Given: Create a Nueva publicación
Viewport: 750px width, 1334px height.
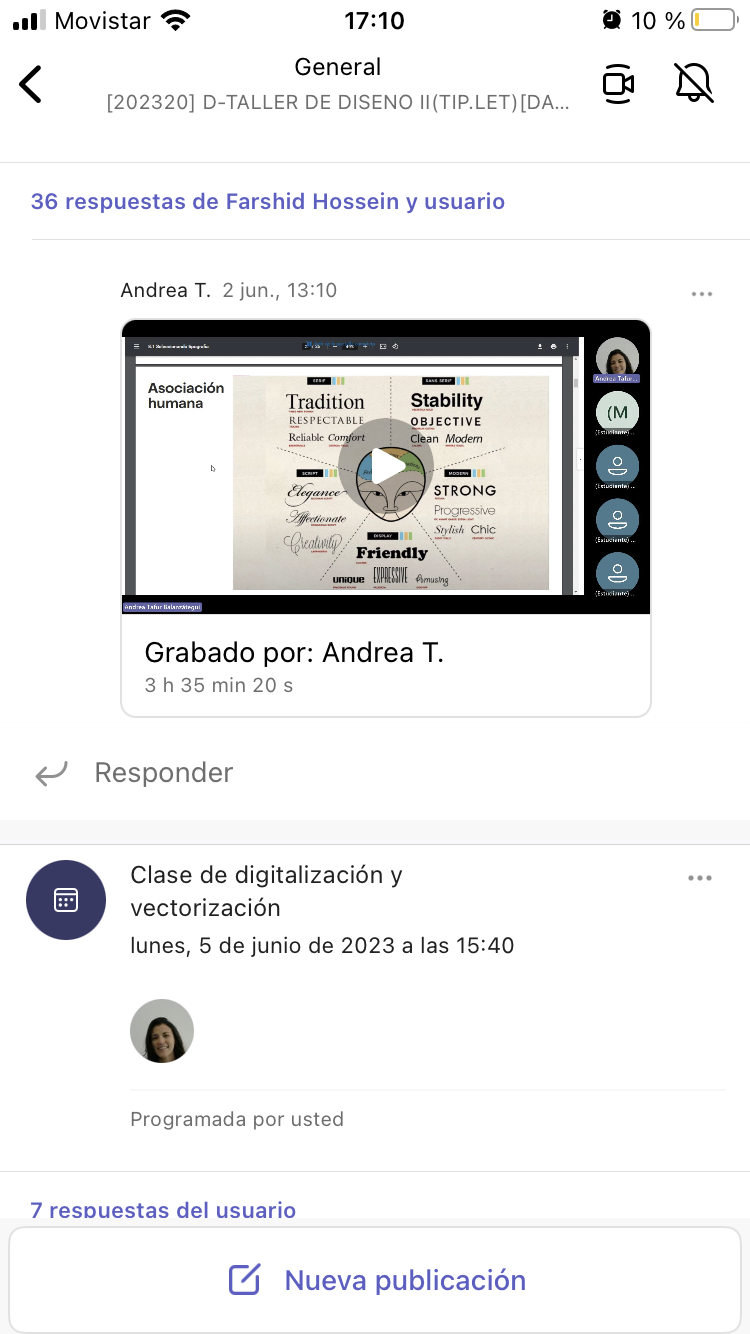Looking at the screenshot, I should tap(376, 1280).
